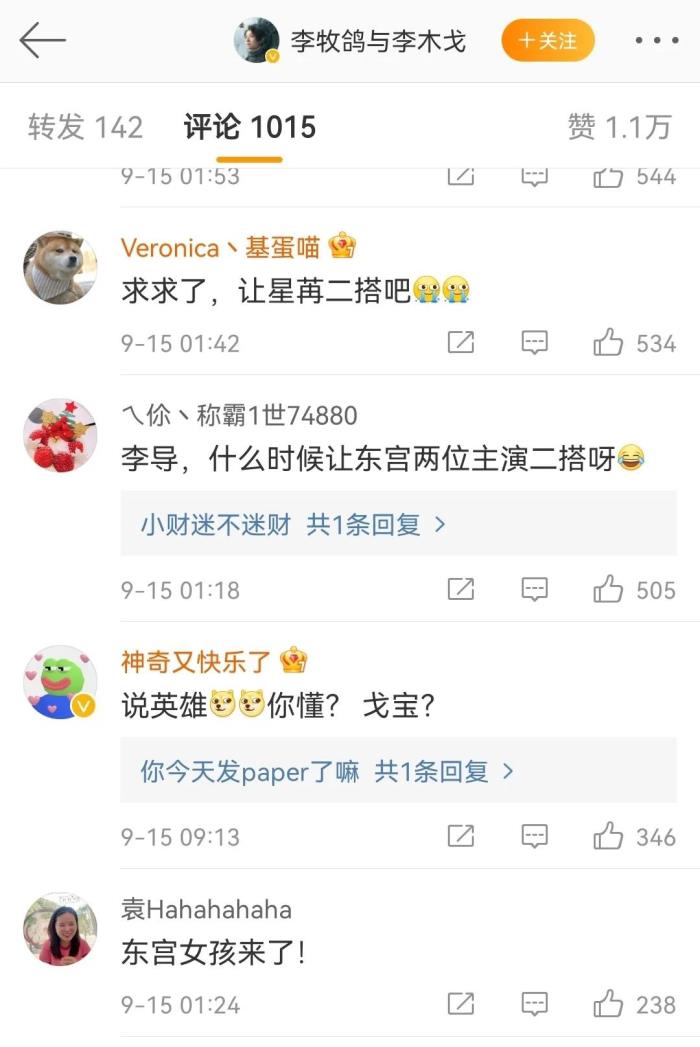Viewport: 700px width, 1047px height.
Task: Open 袁Hahahahaha's avatar
Action: click(60, 930)
